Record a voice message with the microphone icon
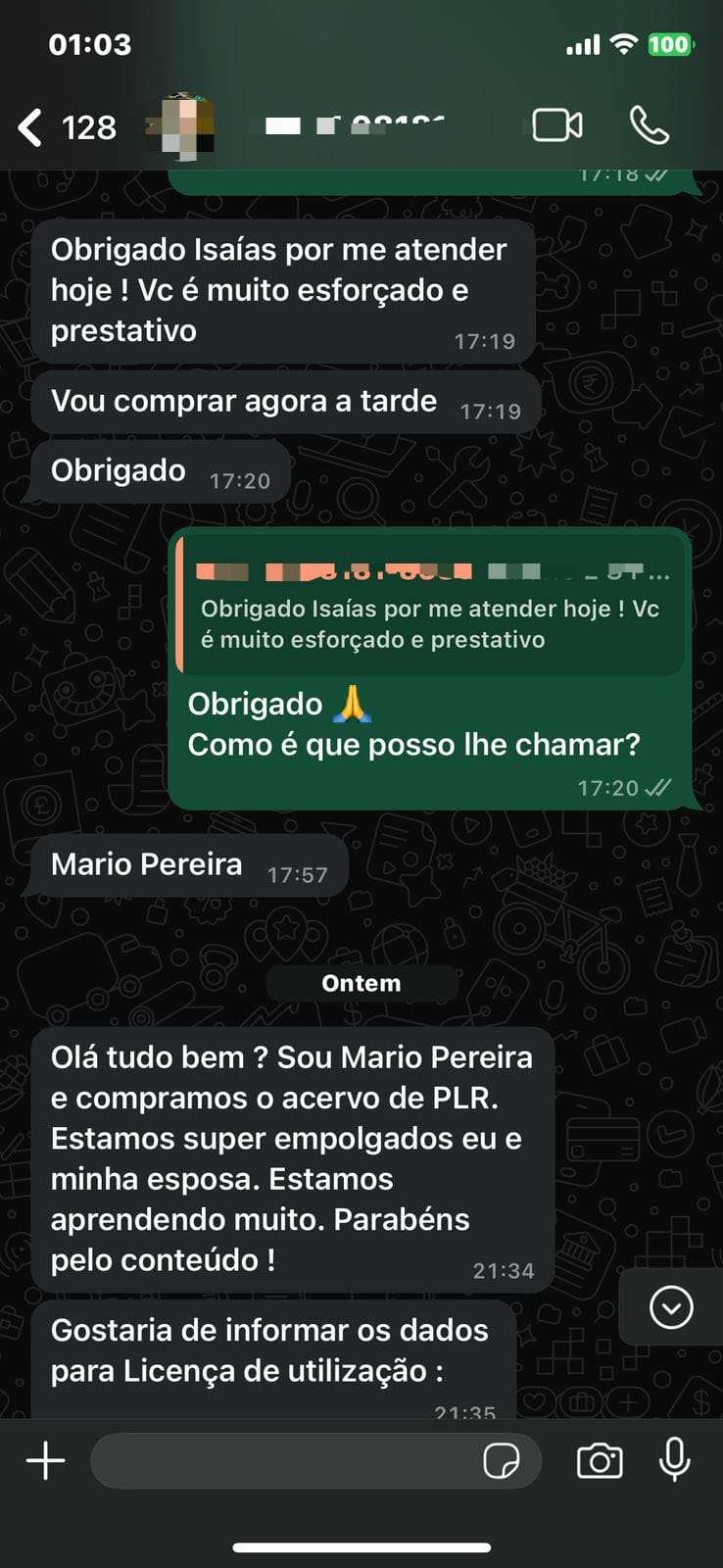 [678, 1460]
